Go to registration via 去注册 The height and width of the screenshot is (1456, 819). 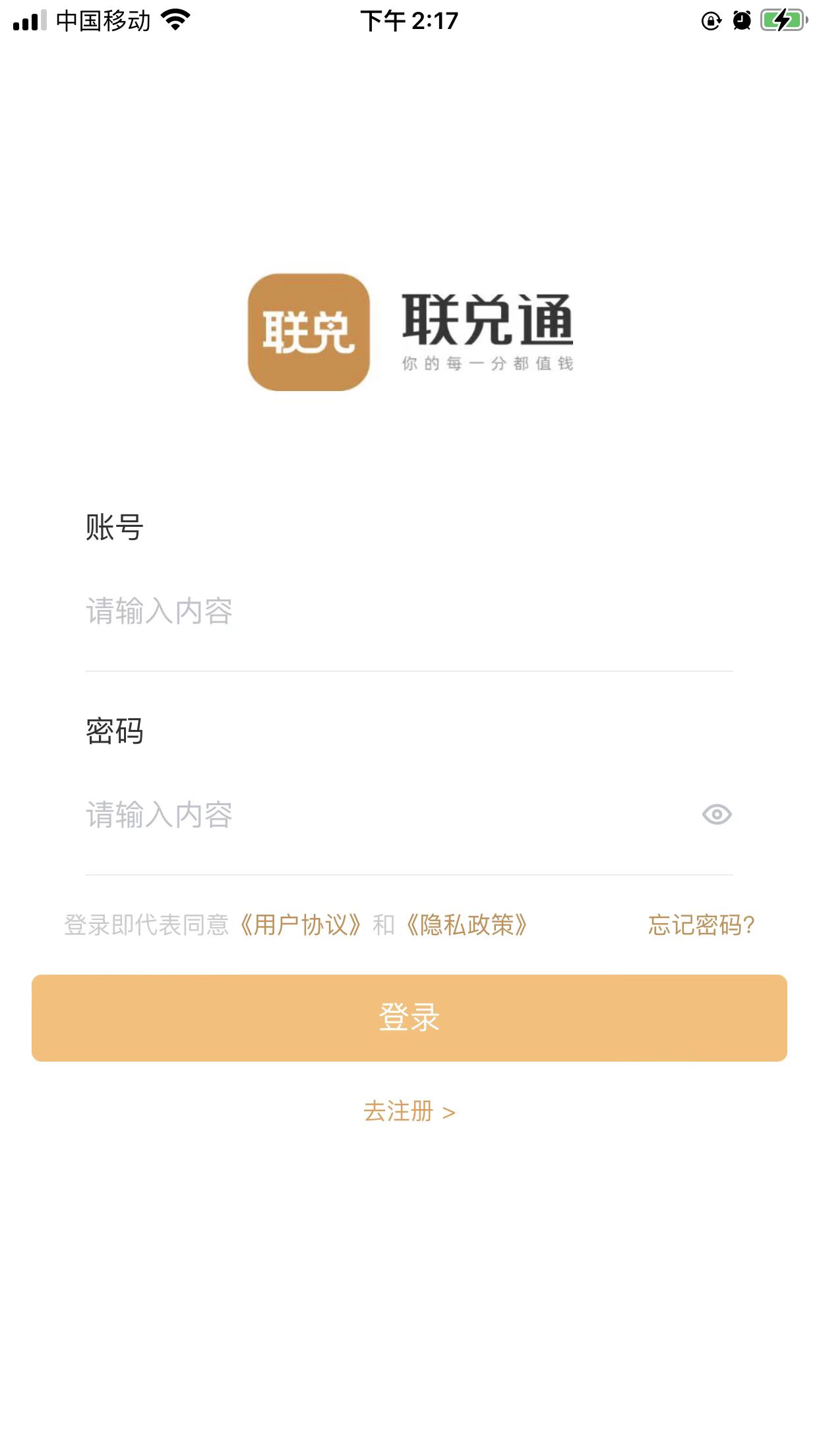409,1112
